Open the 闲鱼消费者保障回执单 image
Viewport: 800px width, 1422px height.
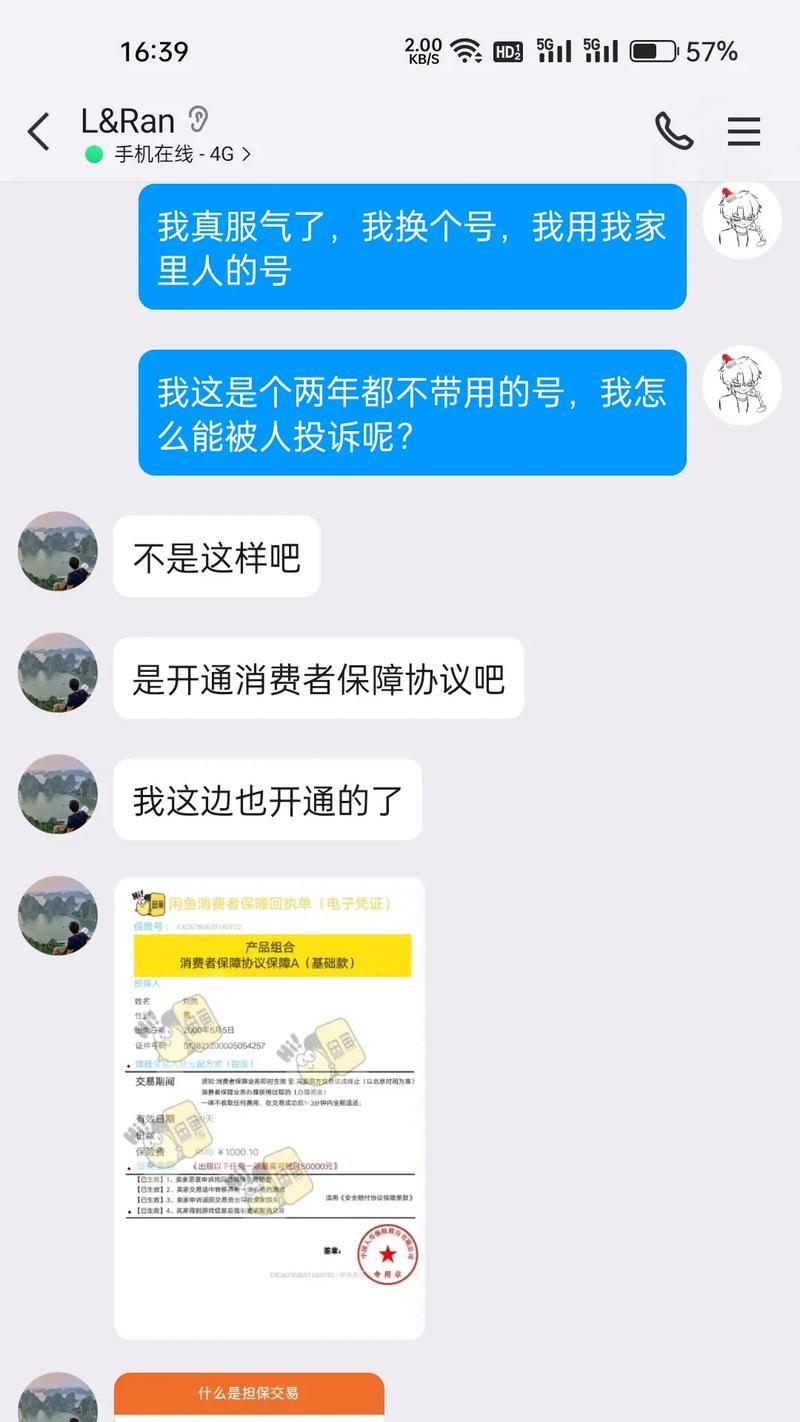point(269,1107)
